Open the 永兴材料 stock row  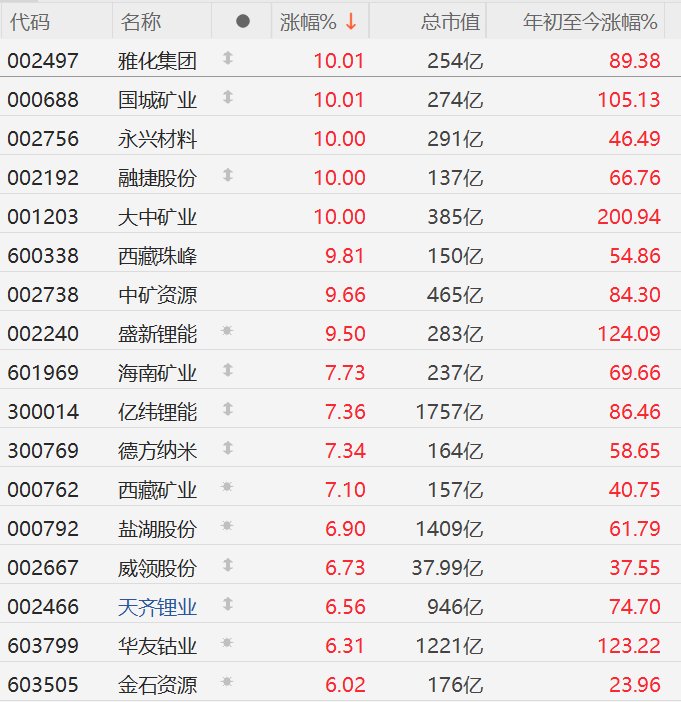(157, 139)
